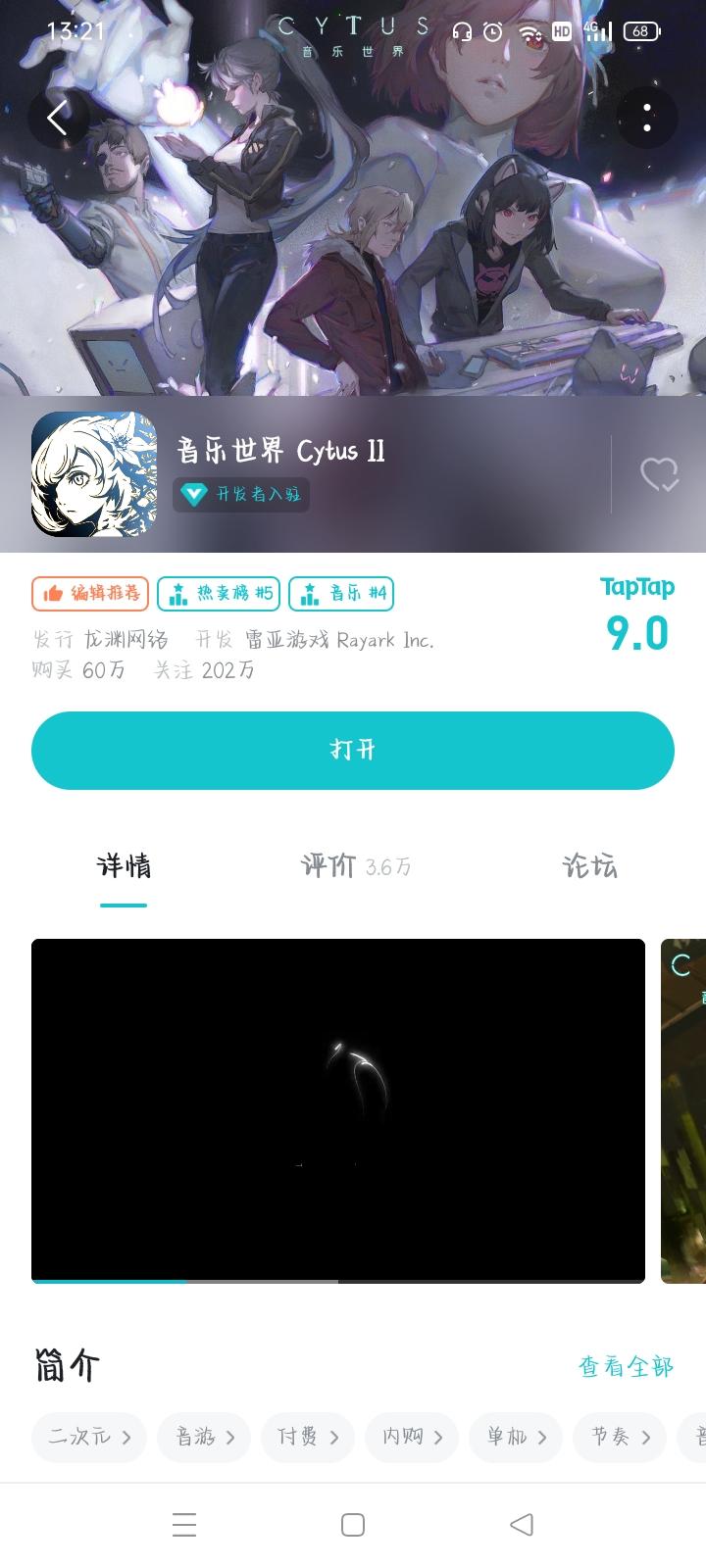Tap the back arrow at top left

click(x=59, y=117)
